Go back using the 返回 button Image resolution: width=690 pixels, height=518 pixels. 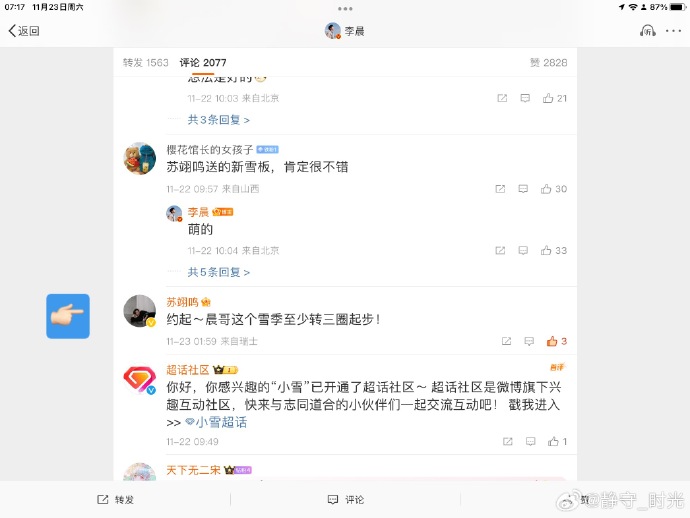coord(24,31)
